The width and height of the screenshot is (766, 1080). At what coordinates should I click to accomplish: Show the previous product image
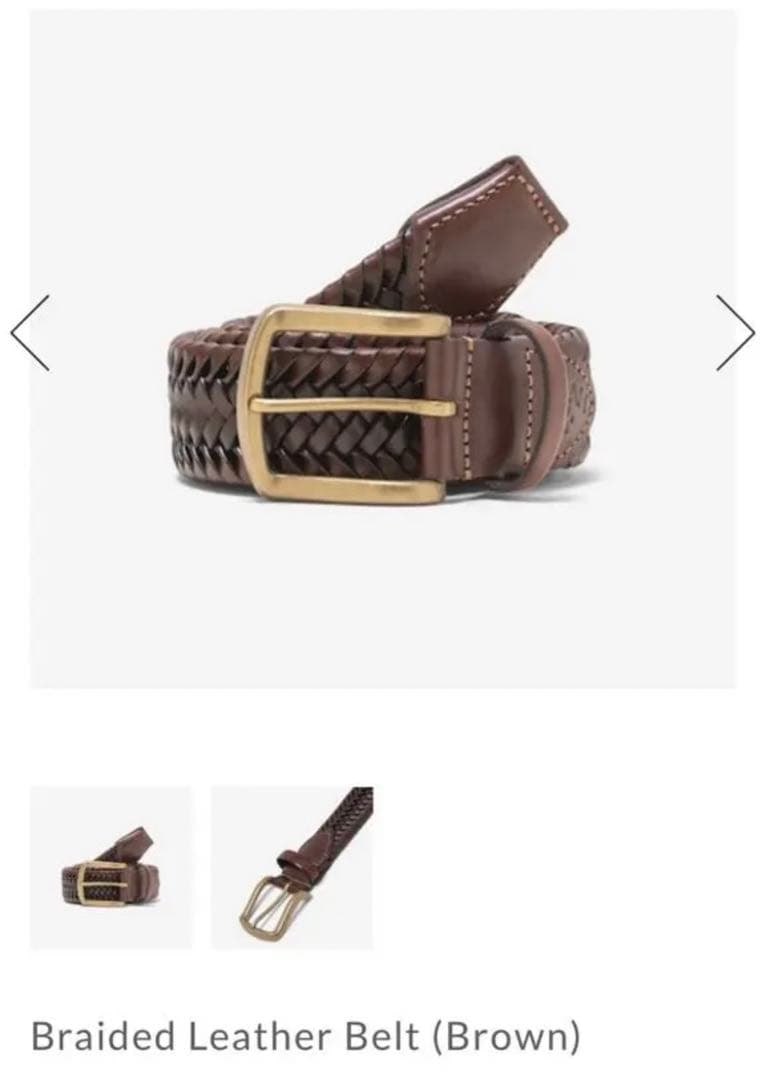(30, 333)
